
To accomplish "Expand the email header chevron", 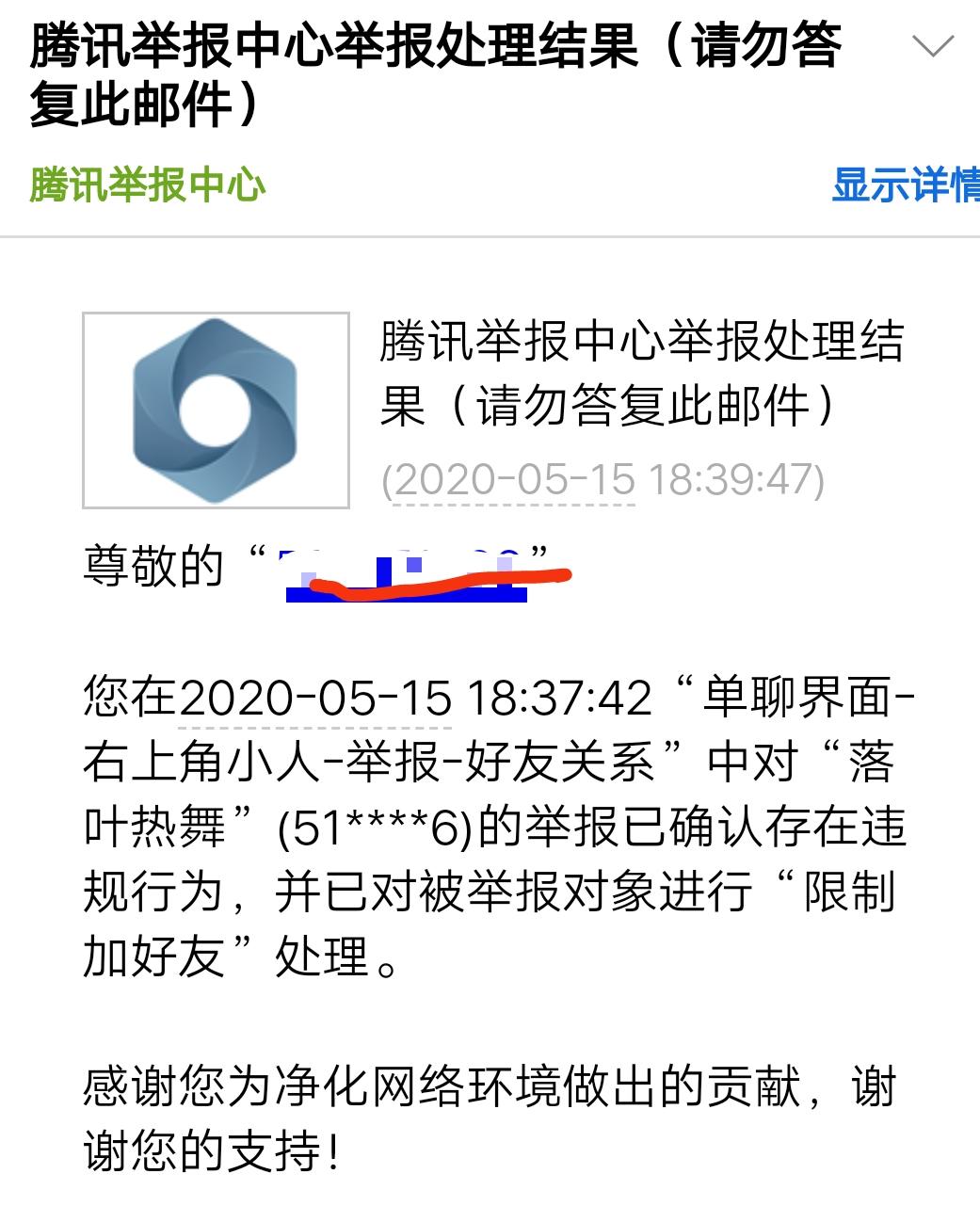I will click(933, 47).
